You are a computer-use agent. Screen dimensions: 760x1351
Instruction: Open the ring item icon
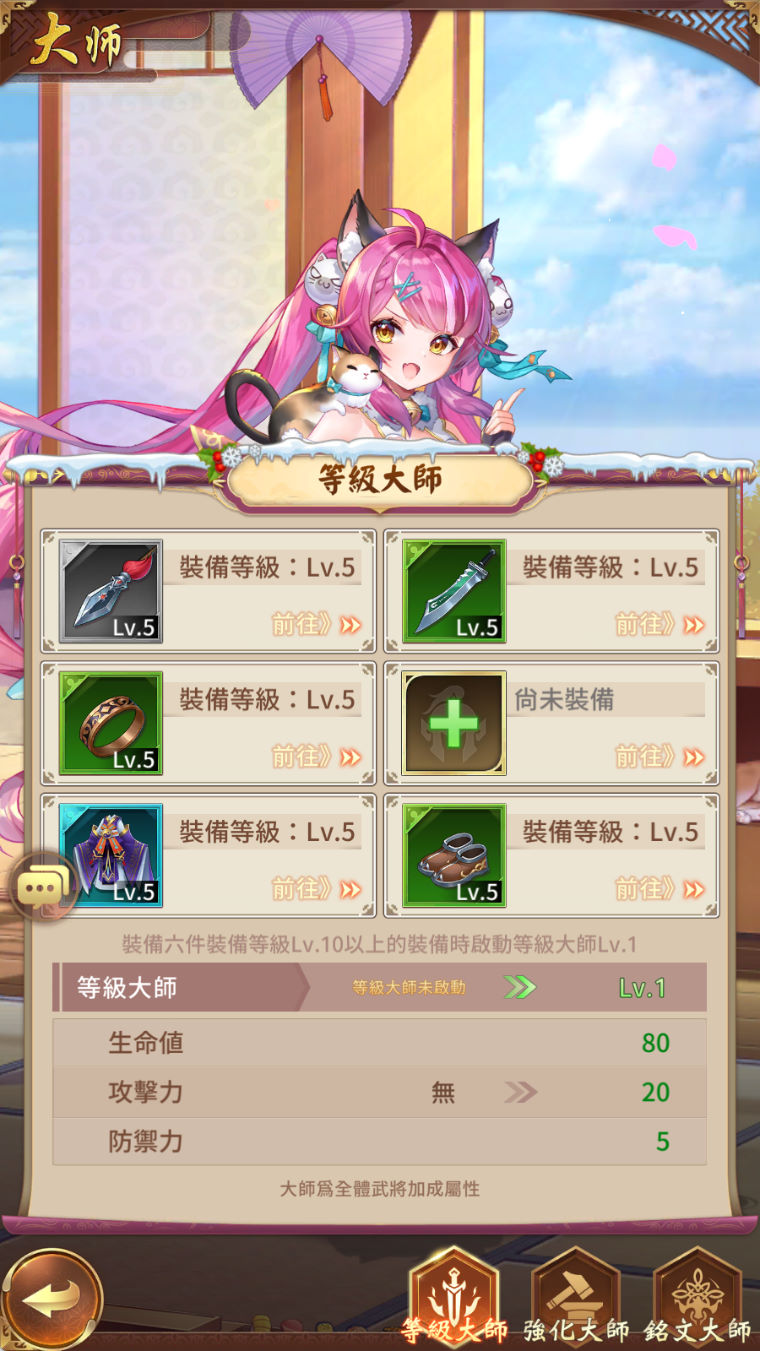pos(110,723)
